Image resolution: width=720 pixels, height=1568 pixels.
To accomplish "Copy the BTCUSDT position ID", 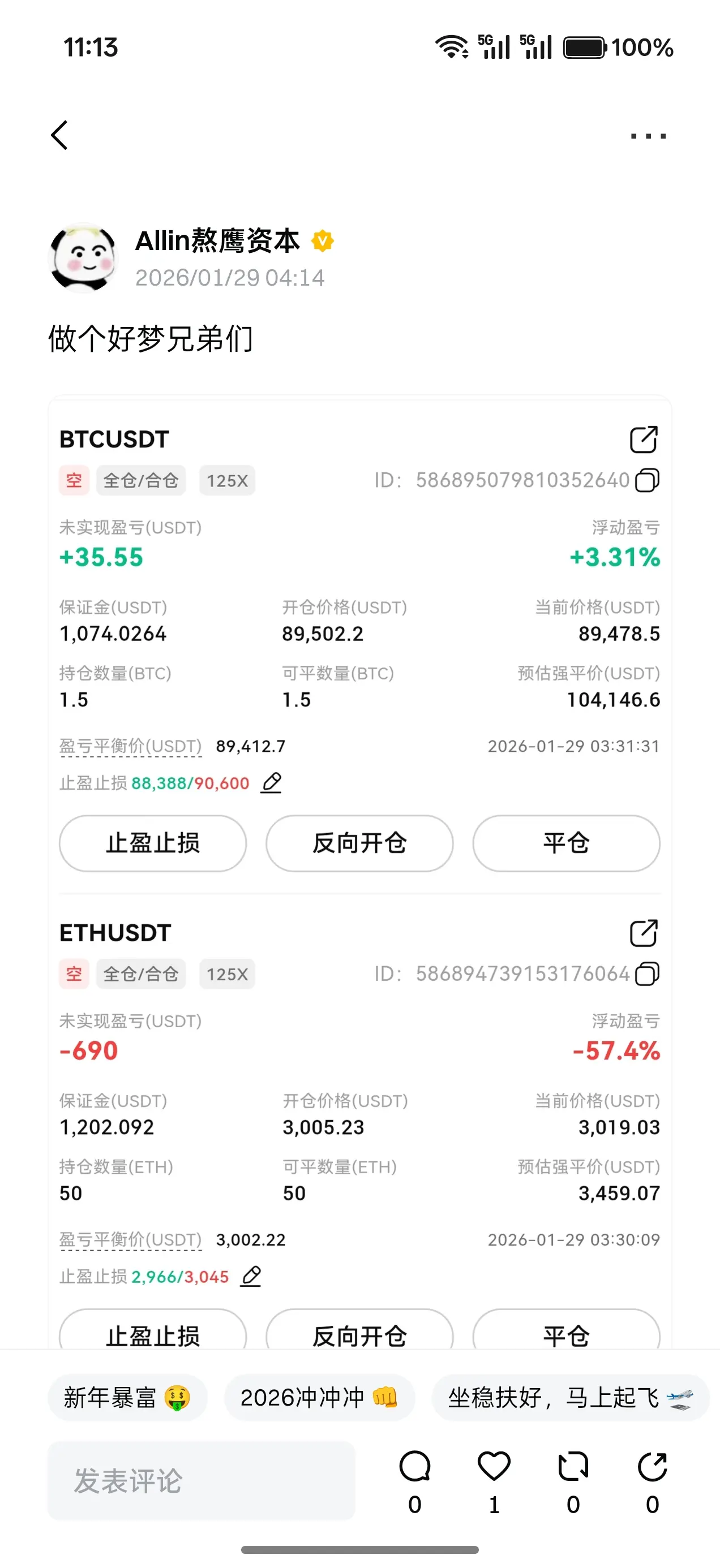I will tap(647, 480).
